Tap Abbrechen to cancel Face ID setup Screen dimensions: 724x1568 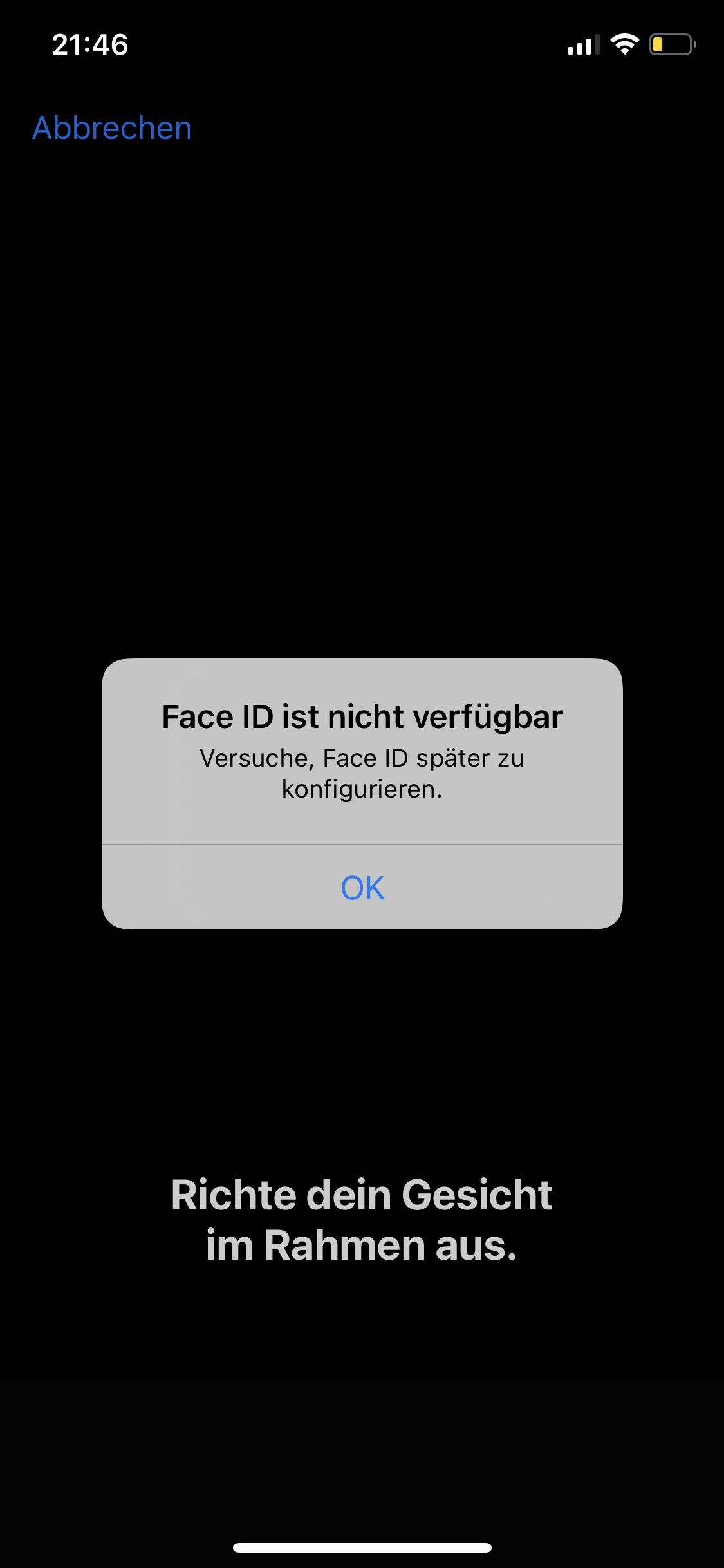tap(112, 128)
